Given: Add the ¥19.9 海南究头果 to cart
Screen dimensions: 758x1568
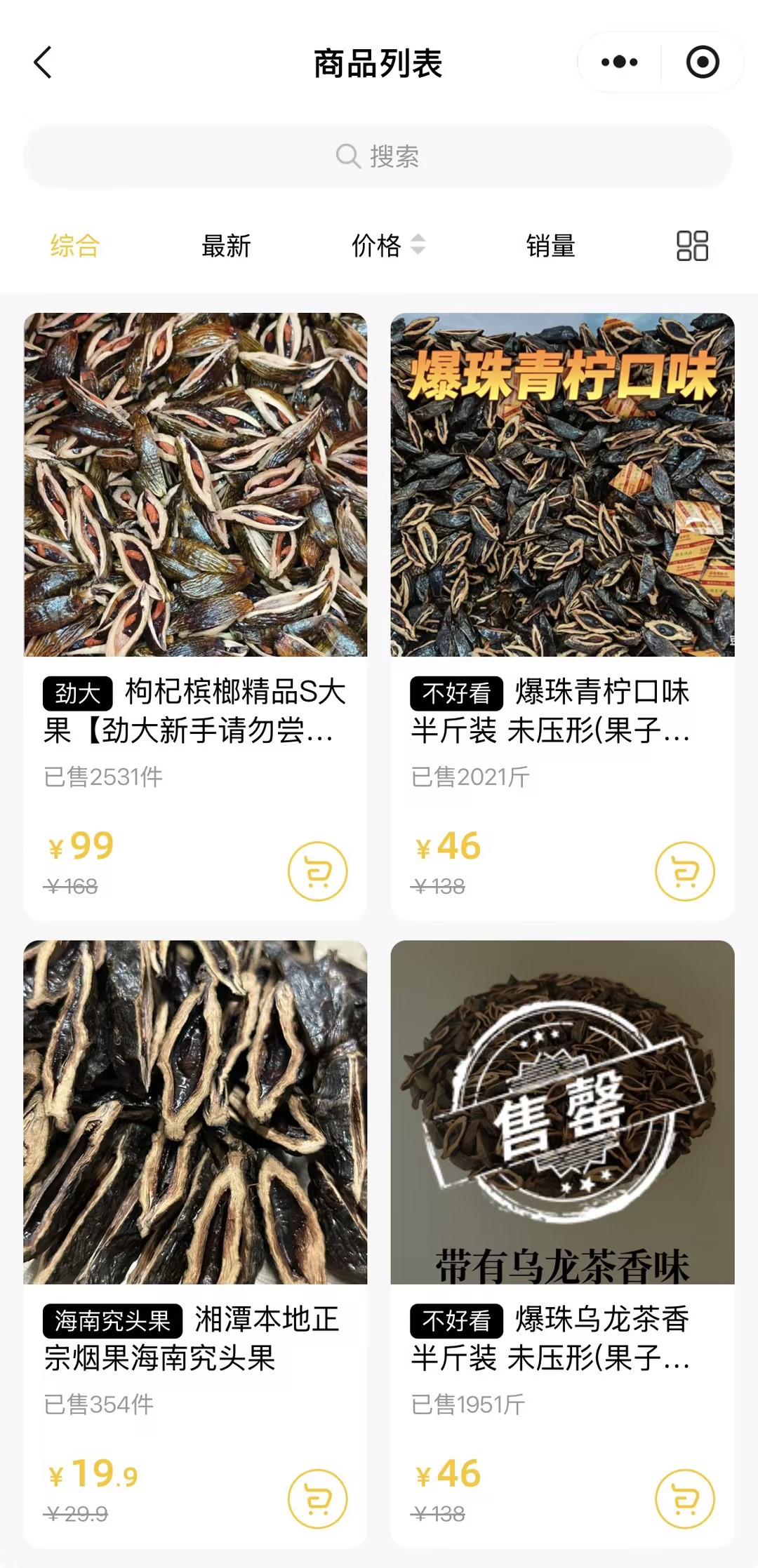Looking at the screenshot, I should tap(318, 1499).
